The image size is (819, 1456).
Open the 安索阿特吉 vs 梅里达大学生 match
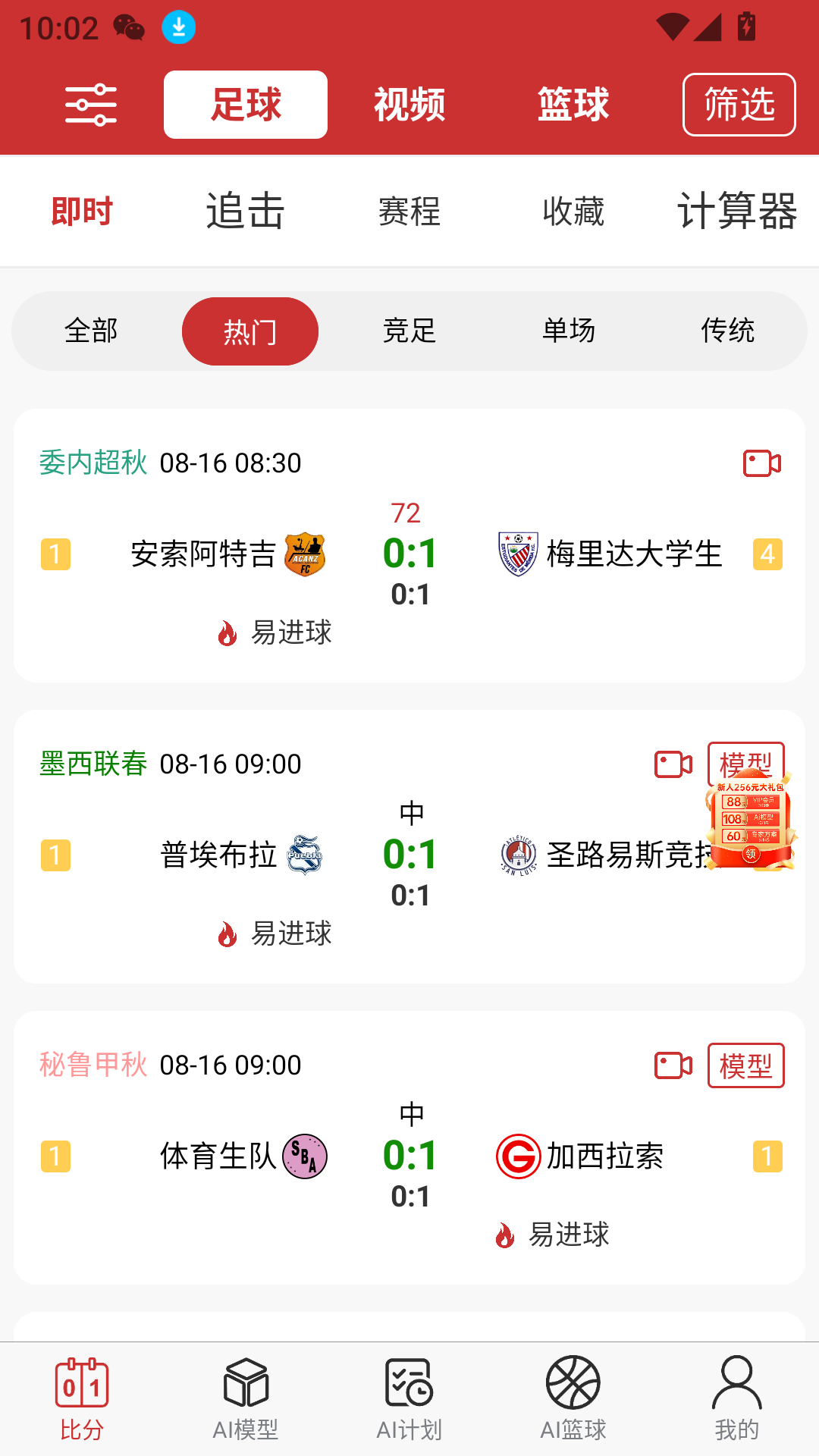tap(409, 554)
